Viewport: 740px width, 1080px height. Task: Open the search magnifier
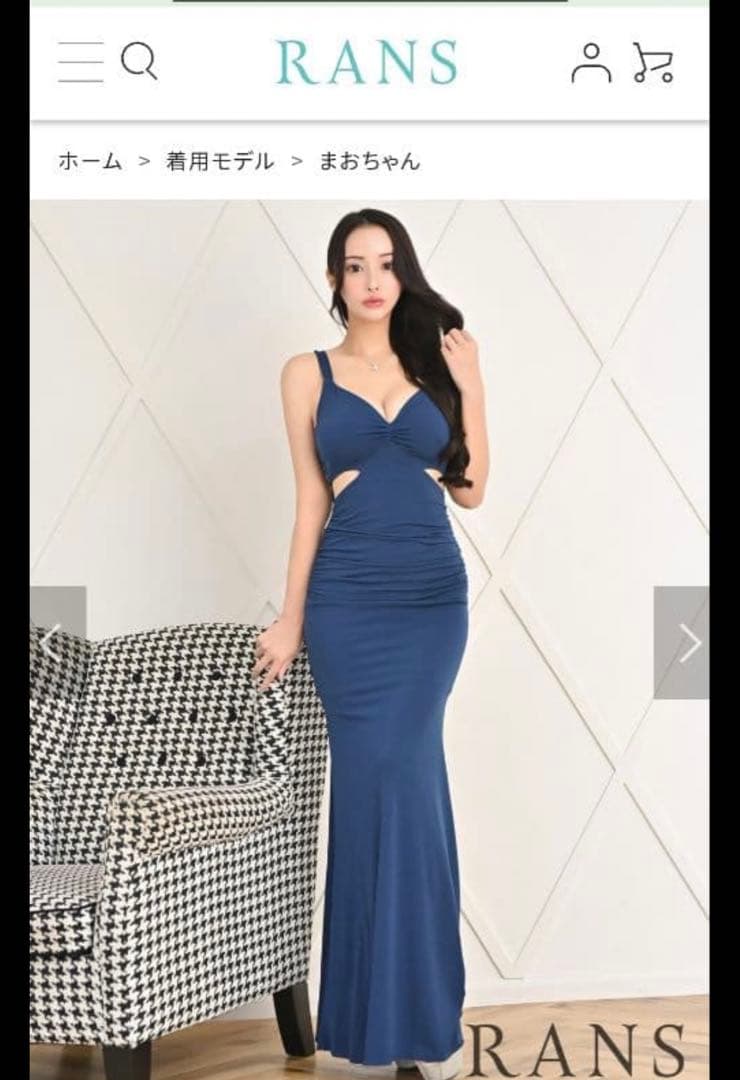[139, 62]
